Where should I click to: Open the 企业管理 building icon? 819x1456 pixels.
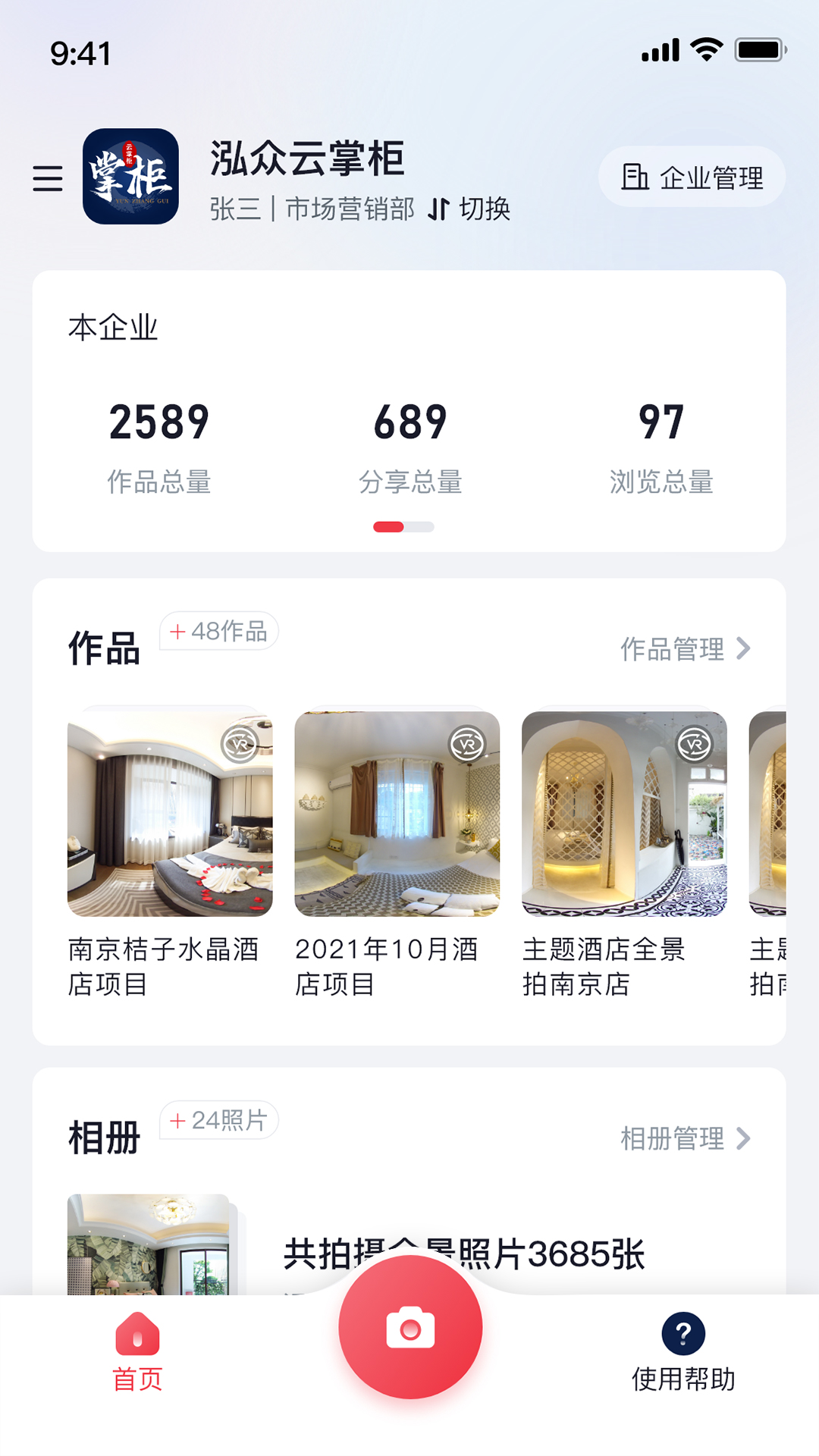click(635, 177)
